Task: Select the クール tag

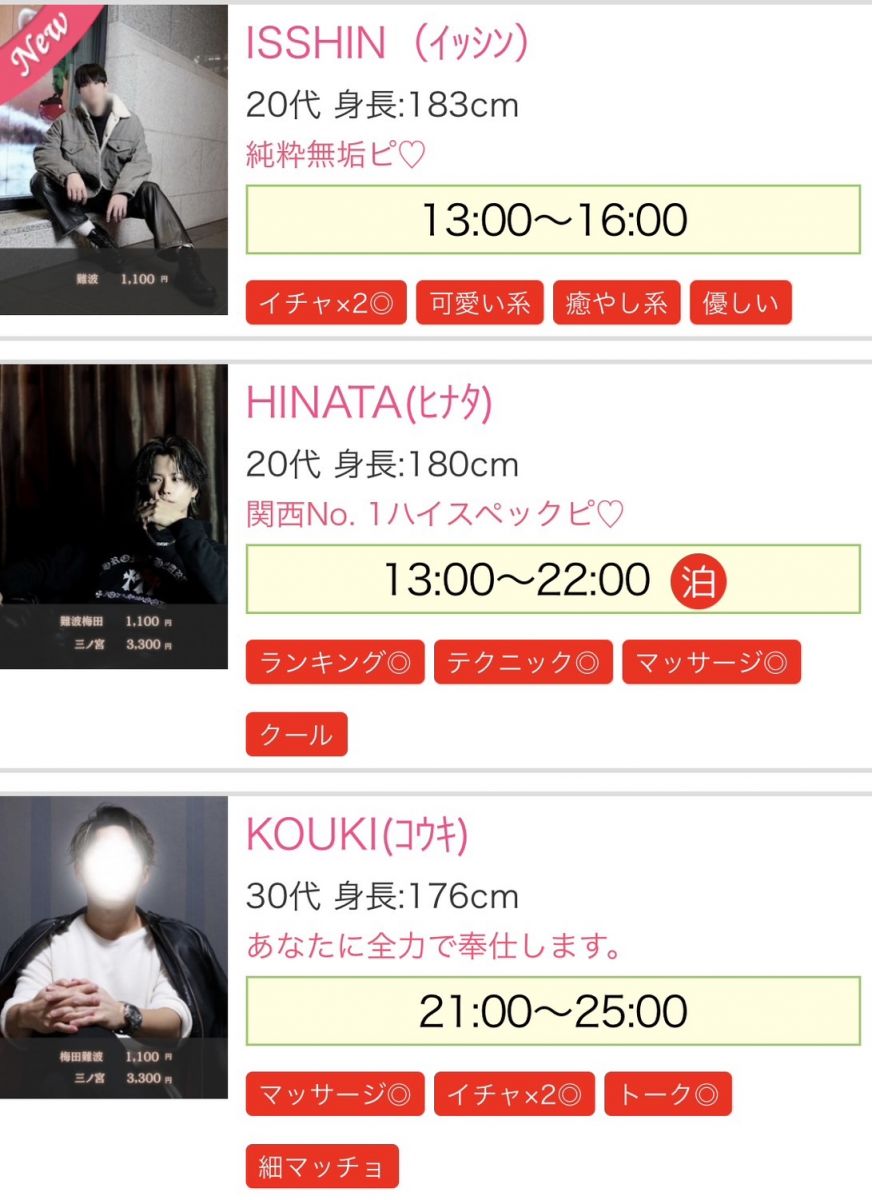Action: pyautogui.click(x=296, y=734)
